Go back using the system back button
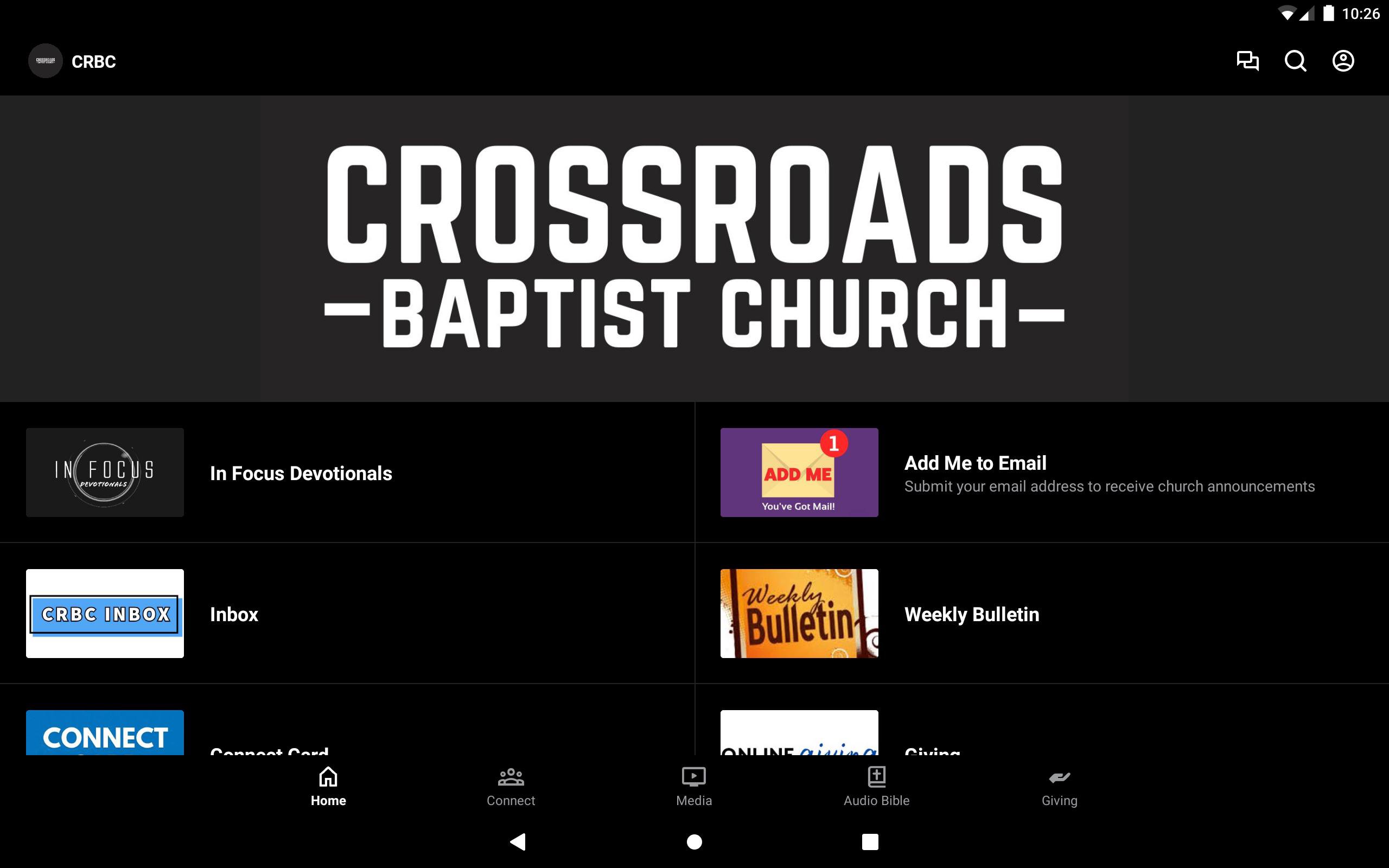The image size is (1389, 868). [x=518, y=841]
